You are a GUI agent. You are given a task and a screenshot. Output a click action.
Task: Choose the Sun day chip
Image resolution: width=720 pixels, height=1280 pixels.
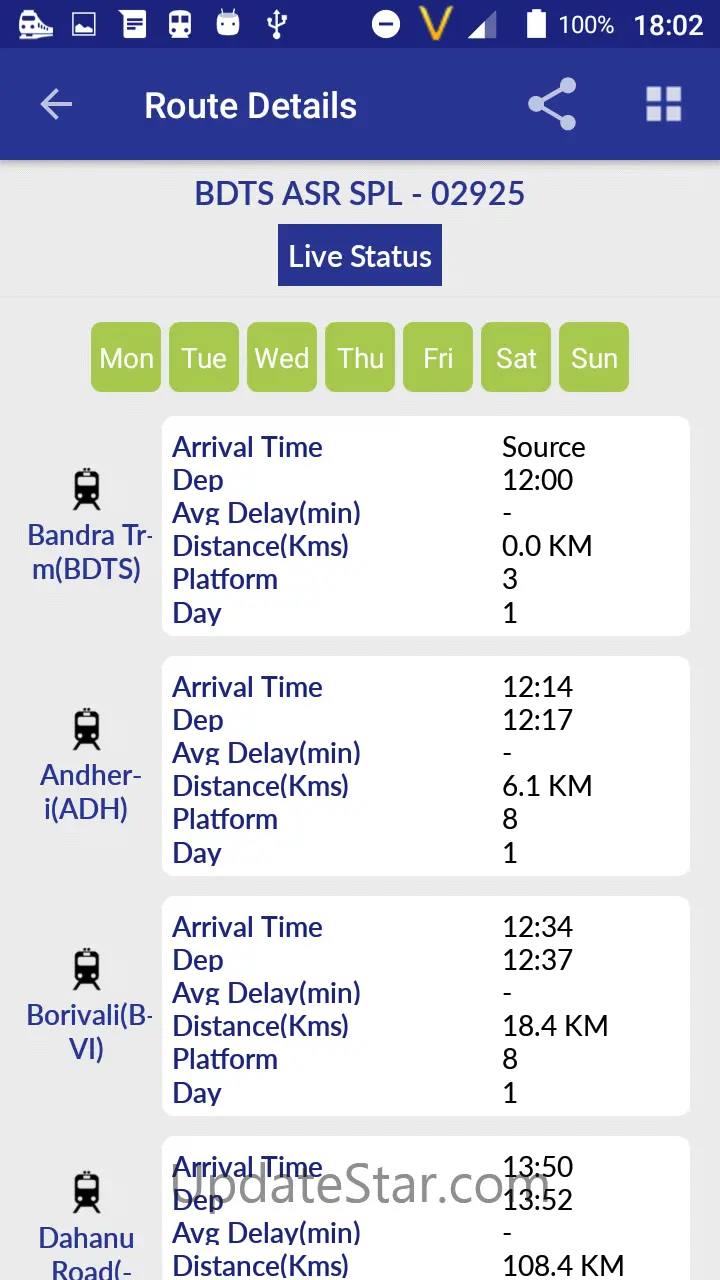[594, 357]
